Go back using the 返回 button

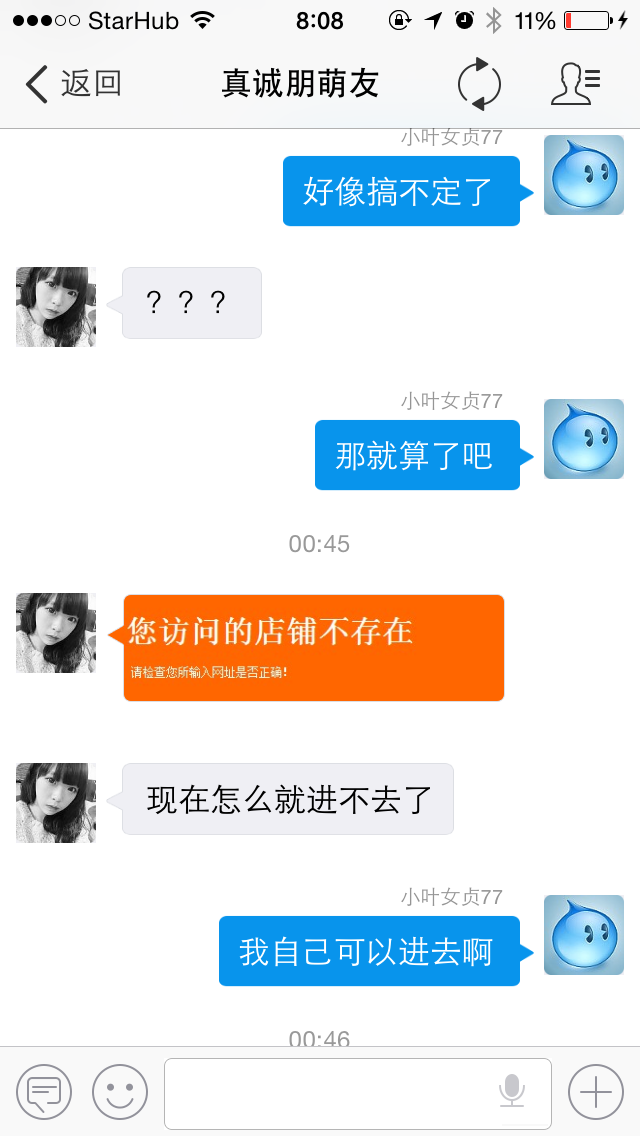[x=72, y=84]
